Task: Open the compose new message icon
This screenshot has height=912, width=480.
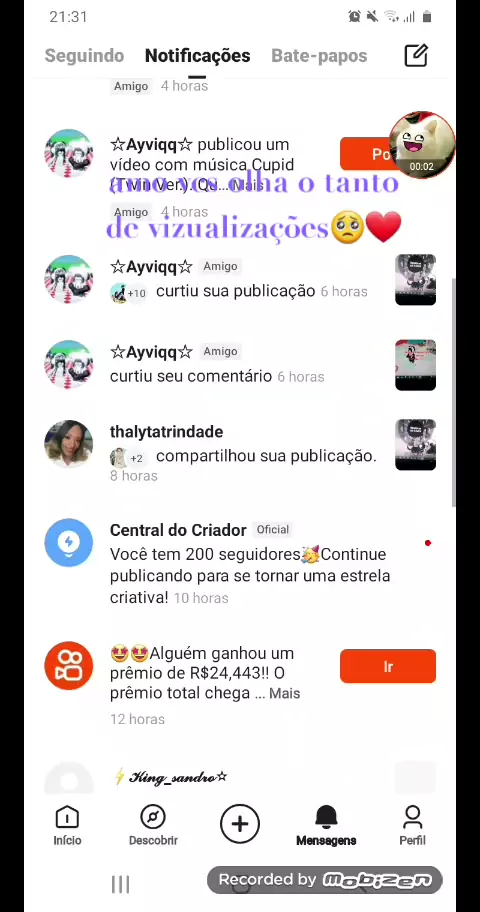Action: (415, 55)
